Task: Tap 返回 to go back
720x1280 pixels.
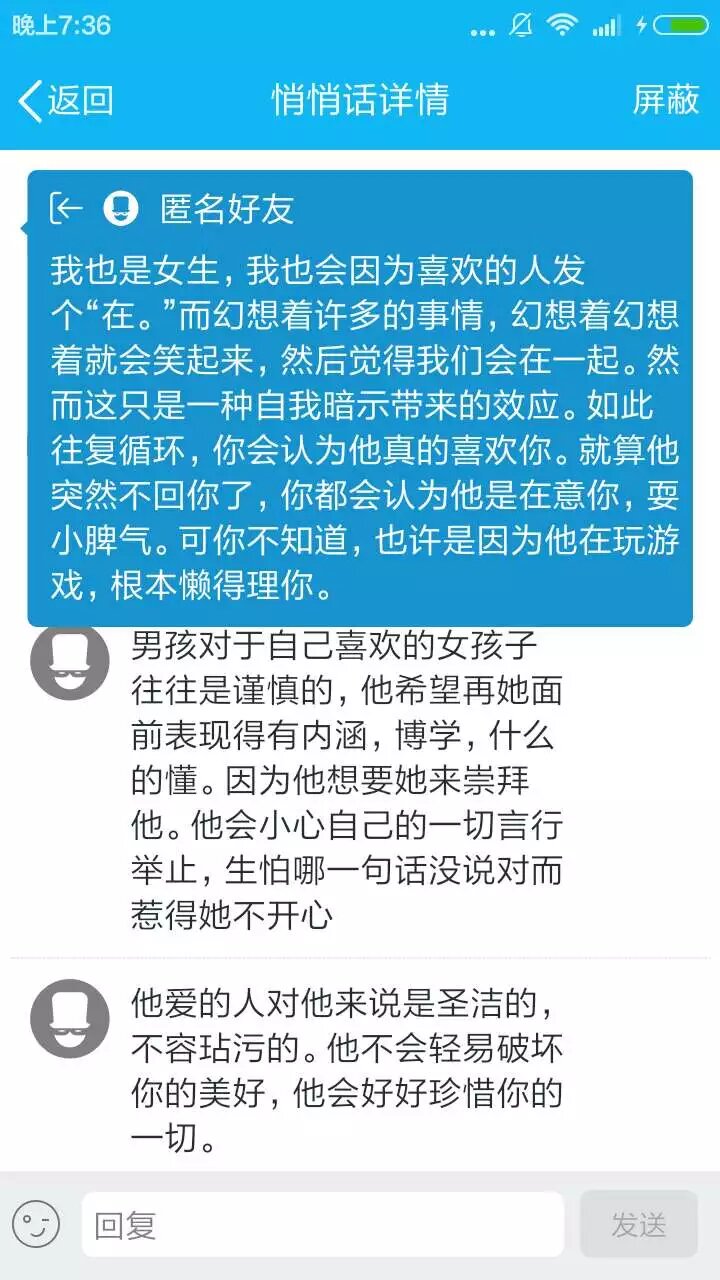Action: [x=66, y=100]
